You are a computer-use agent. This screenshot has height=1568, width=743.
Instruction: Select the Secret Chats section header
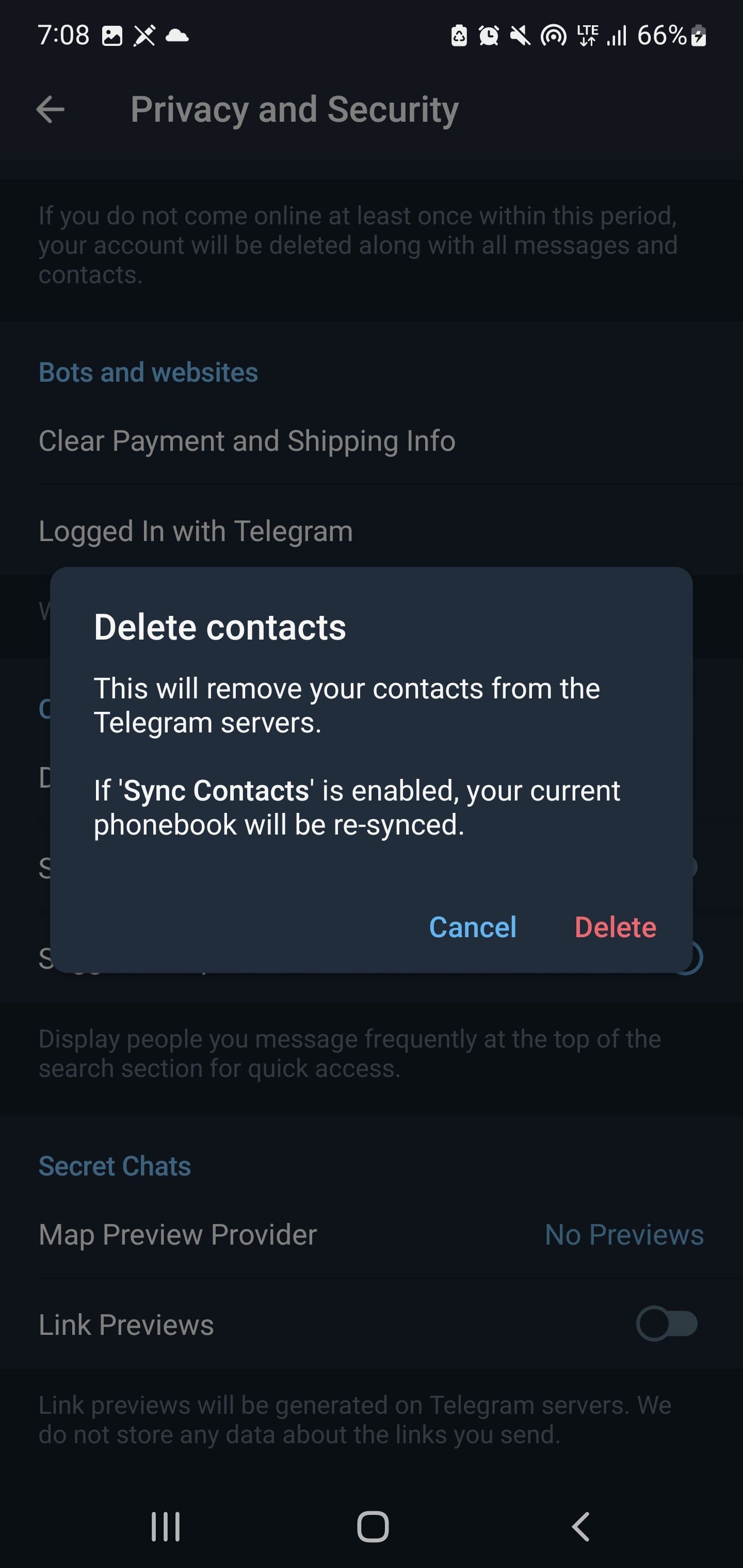(x=115, y=1165)
